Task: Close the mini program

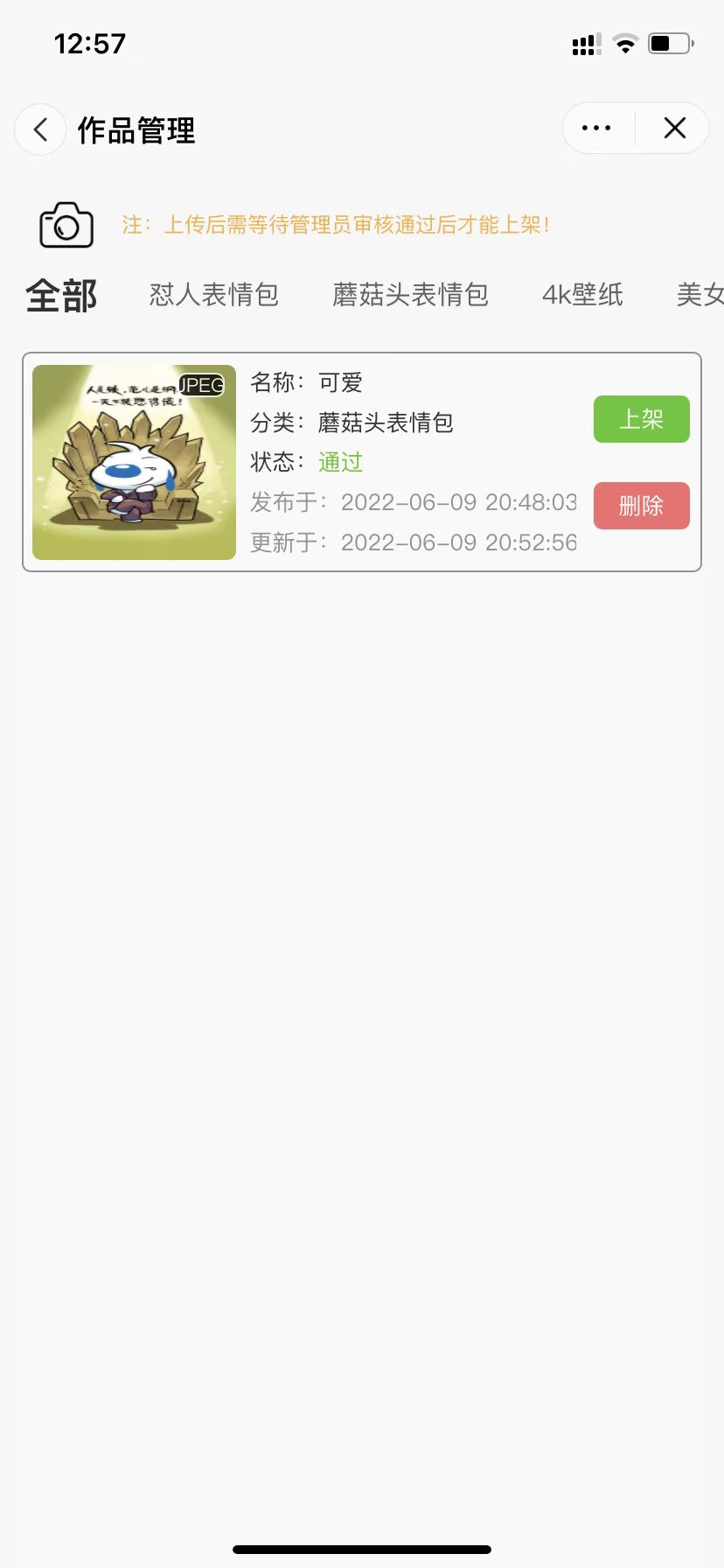Action: (x=674, y=129)
